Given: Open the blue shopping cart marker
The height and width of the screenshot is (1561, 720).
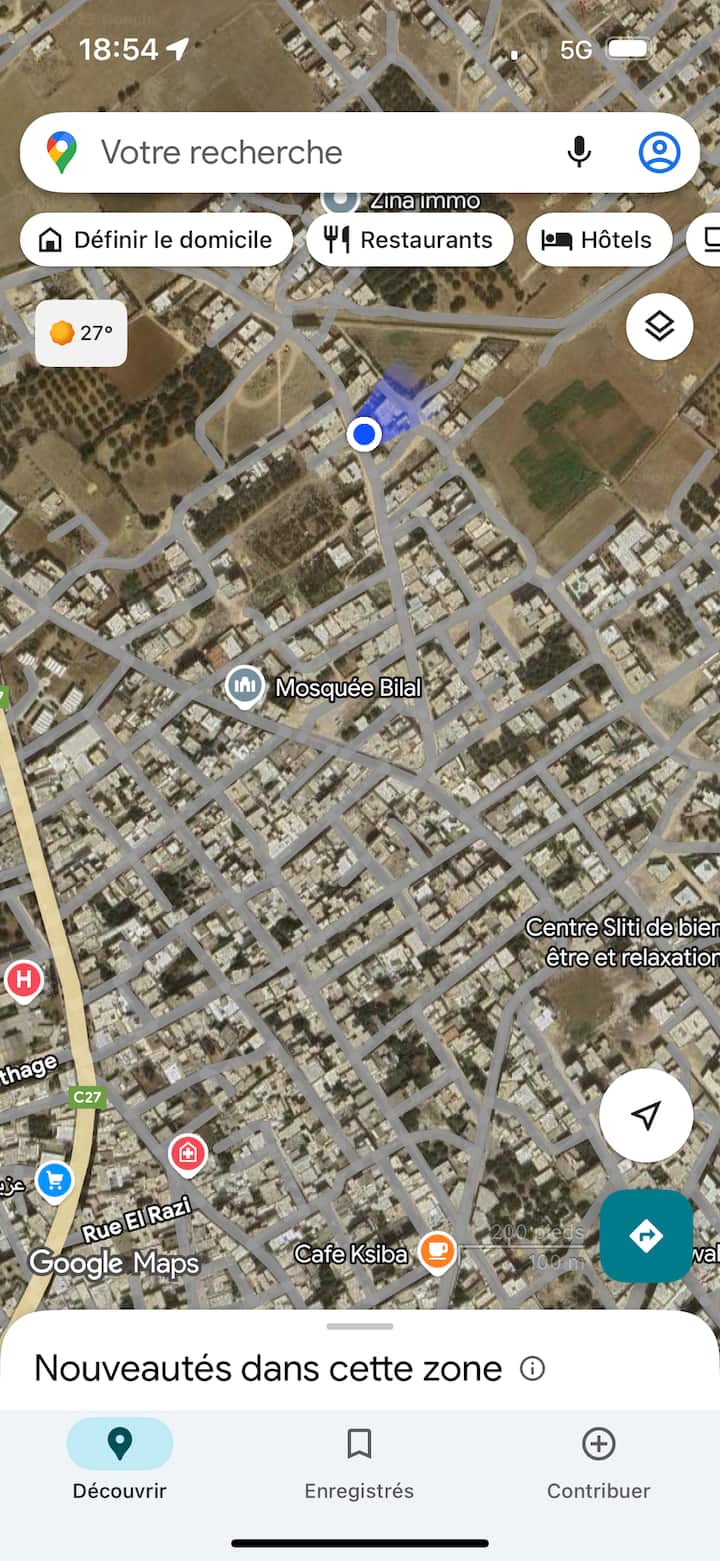Looking at the screenshot, I should tap(54, 1181).
